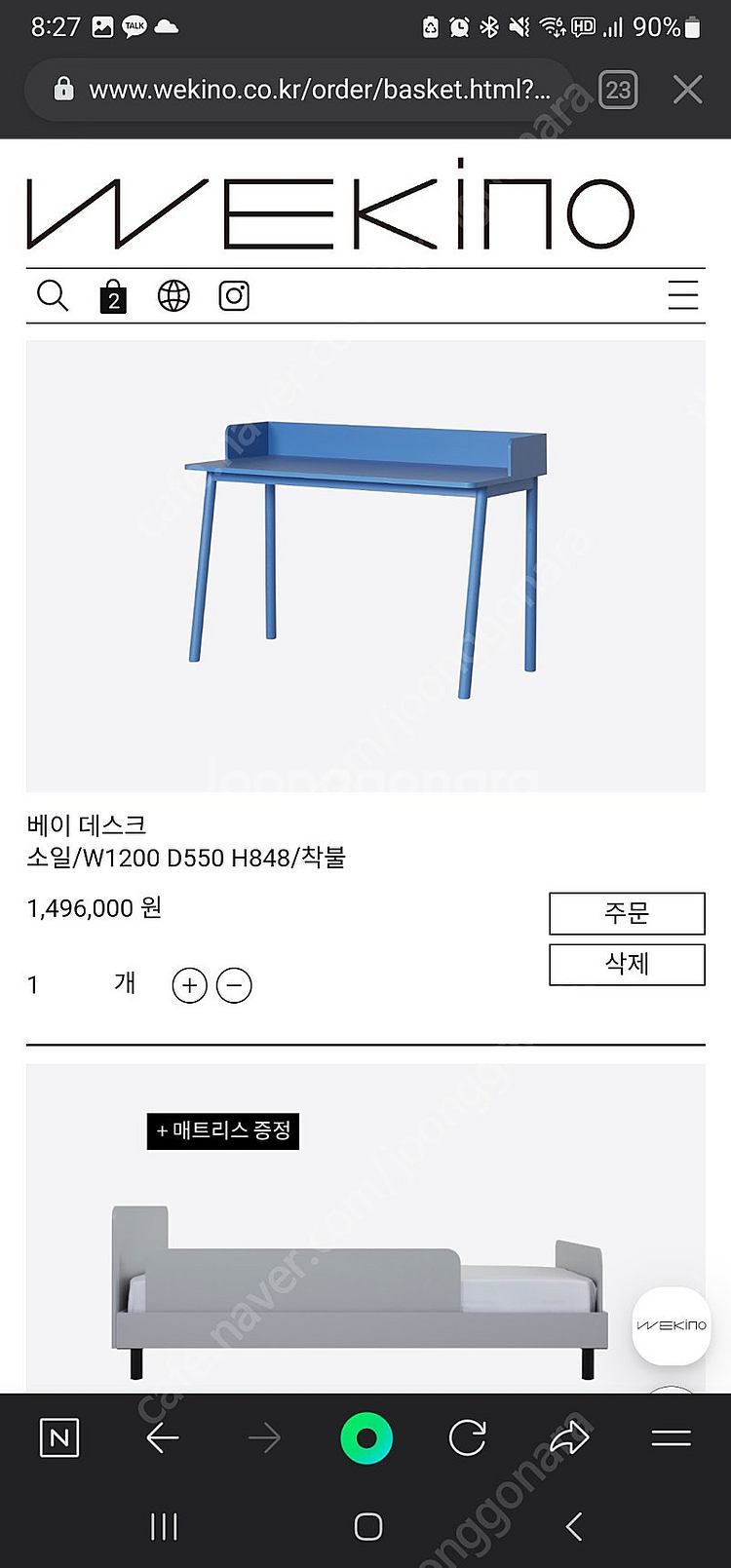Tap 주문 to order the desk

(627, 913)
